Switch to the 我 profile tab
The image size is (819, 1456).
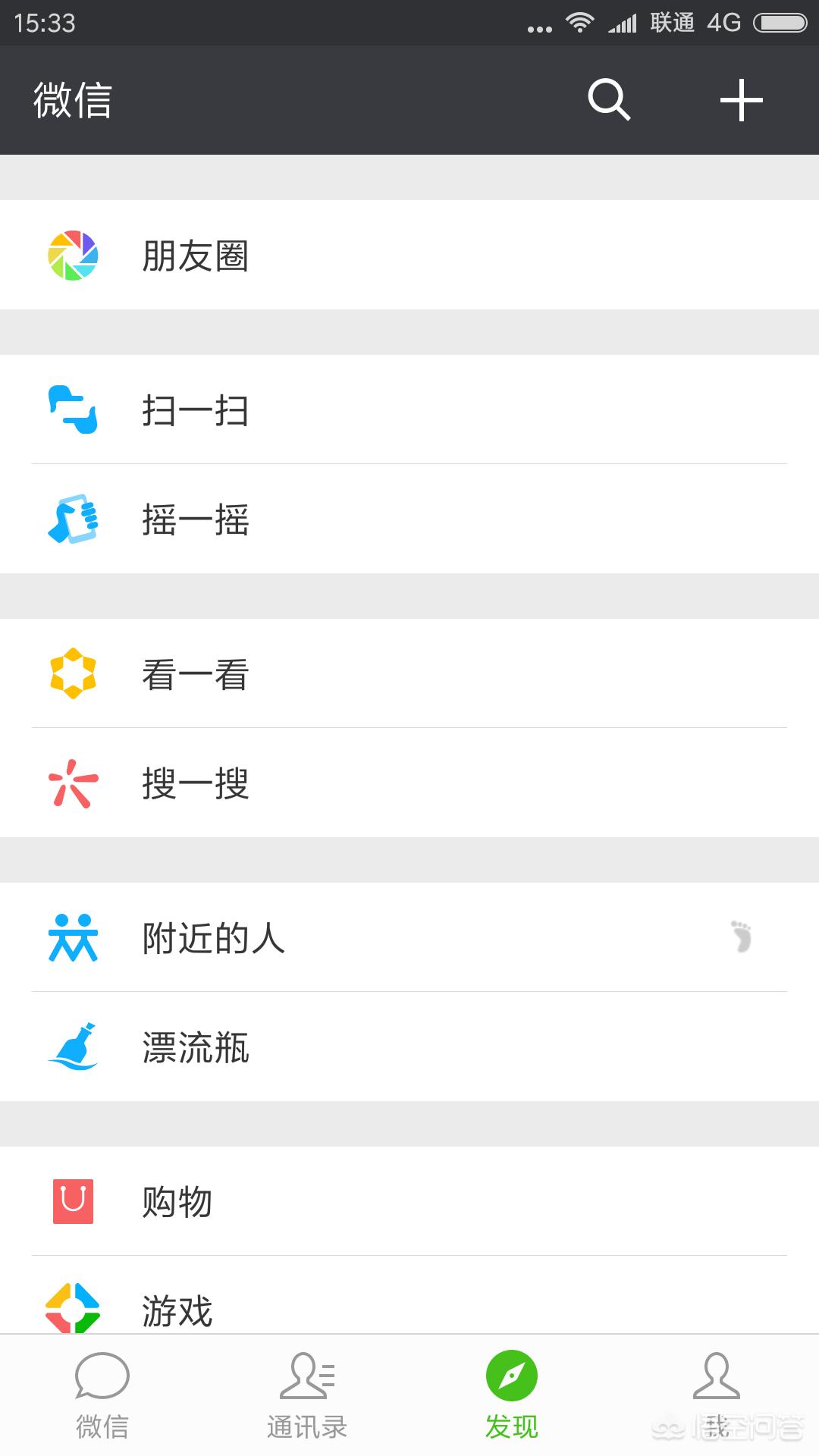(717, 1395)
